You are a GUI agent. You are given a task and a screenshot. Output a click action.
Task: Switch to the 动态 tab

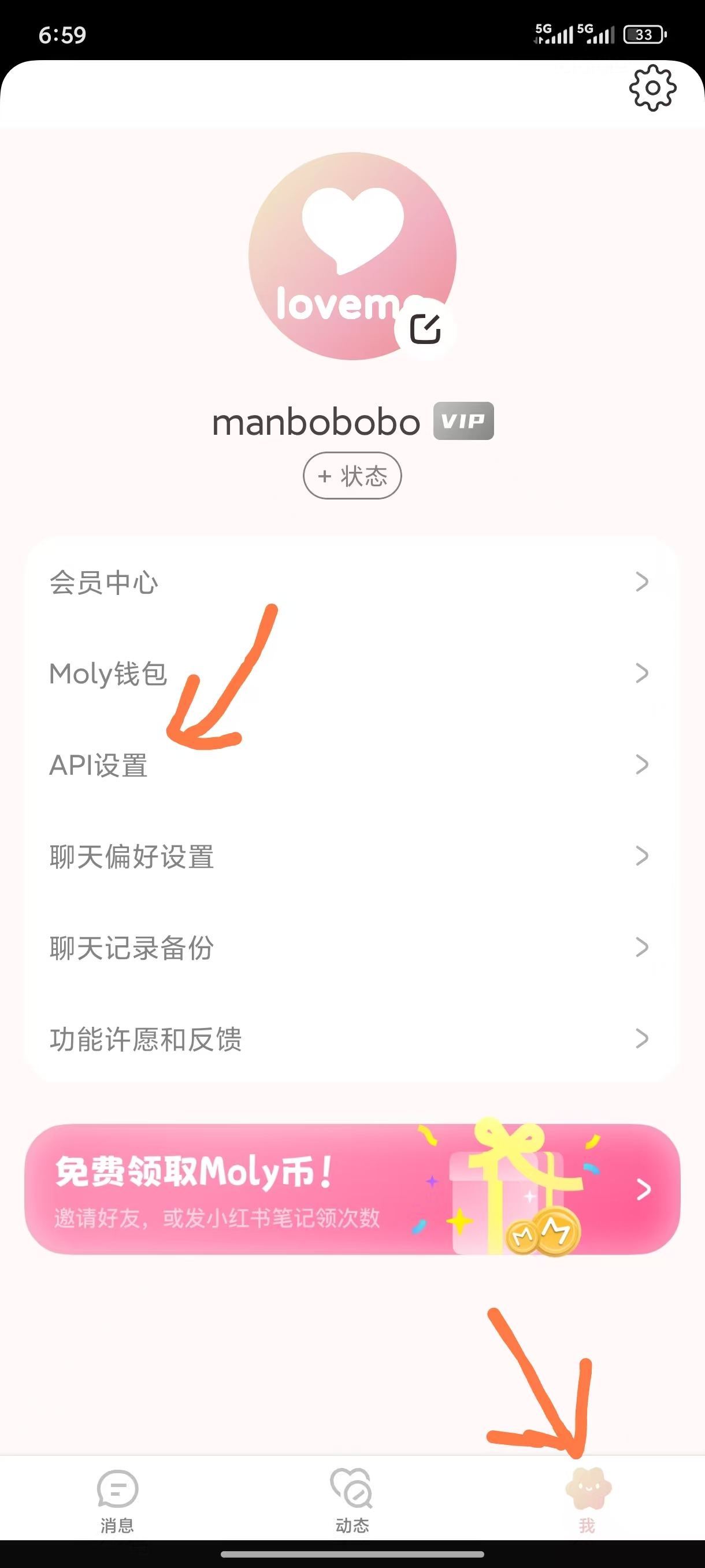tap(352, 1499)
